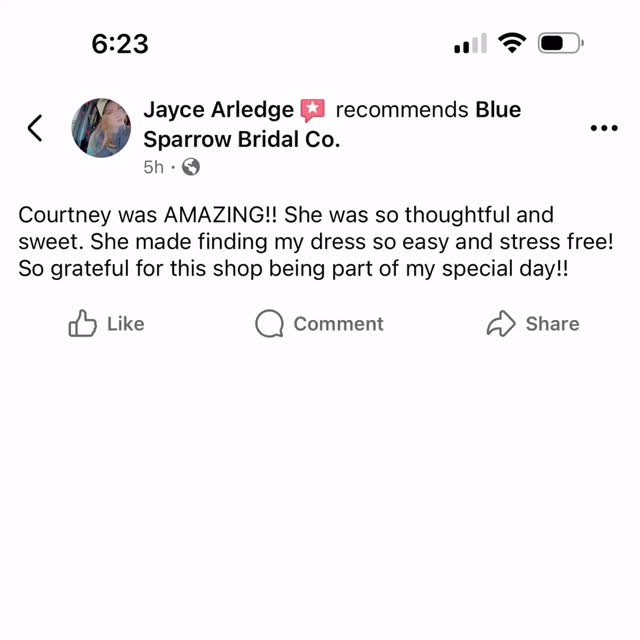Go back using the arrow icon

click(x=35, y=128)
